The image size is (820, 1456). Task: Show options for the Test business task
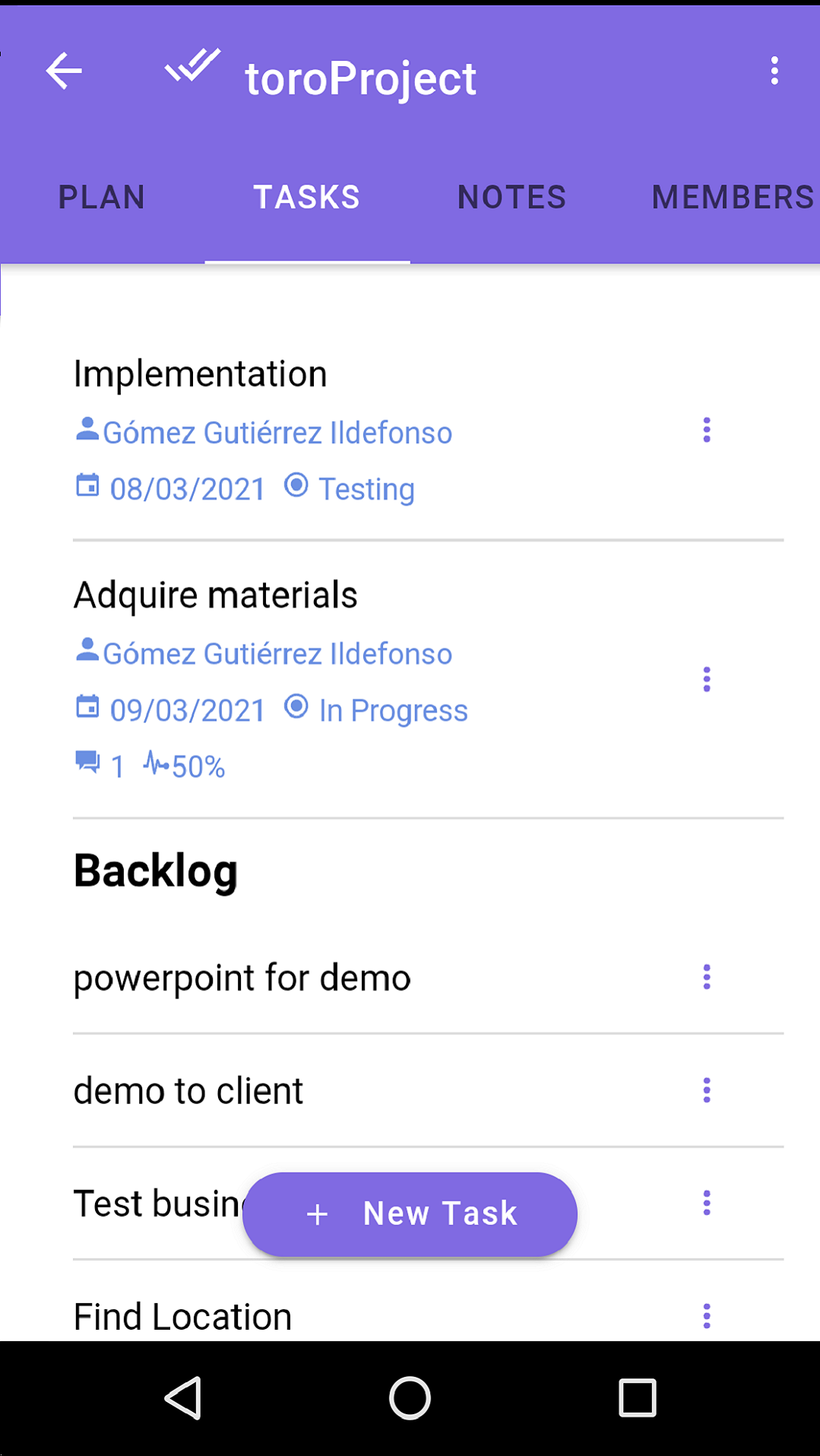point(707,1203)
